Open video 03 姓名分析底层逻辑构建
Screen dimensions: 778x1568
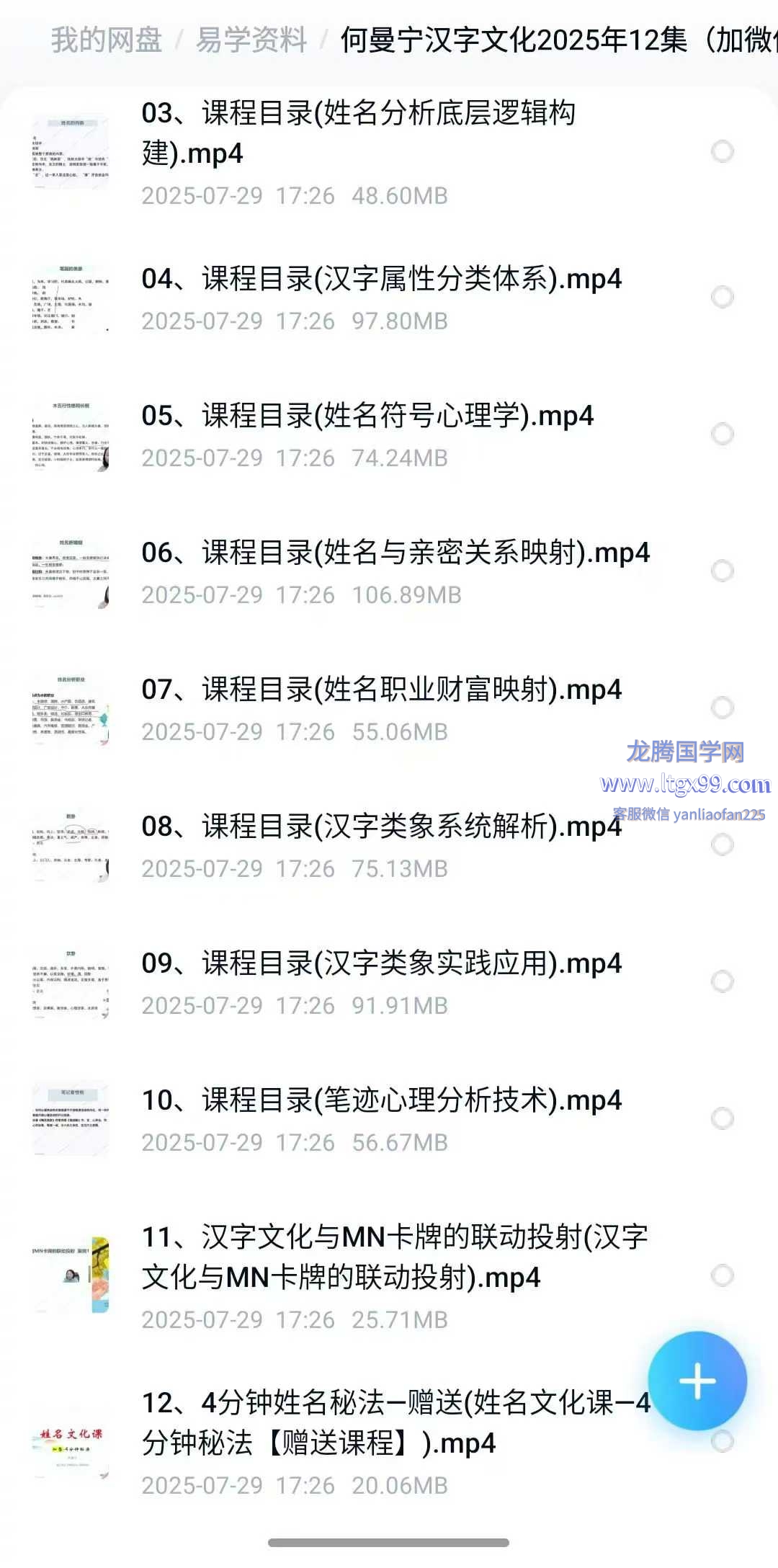click(358, 133)
